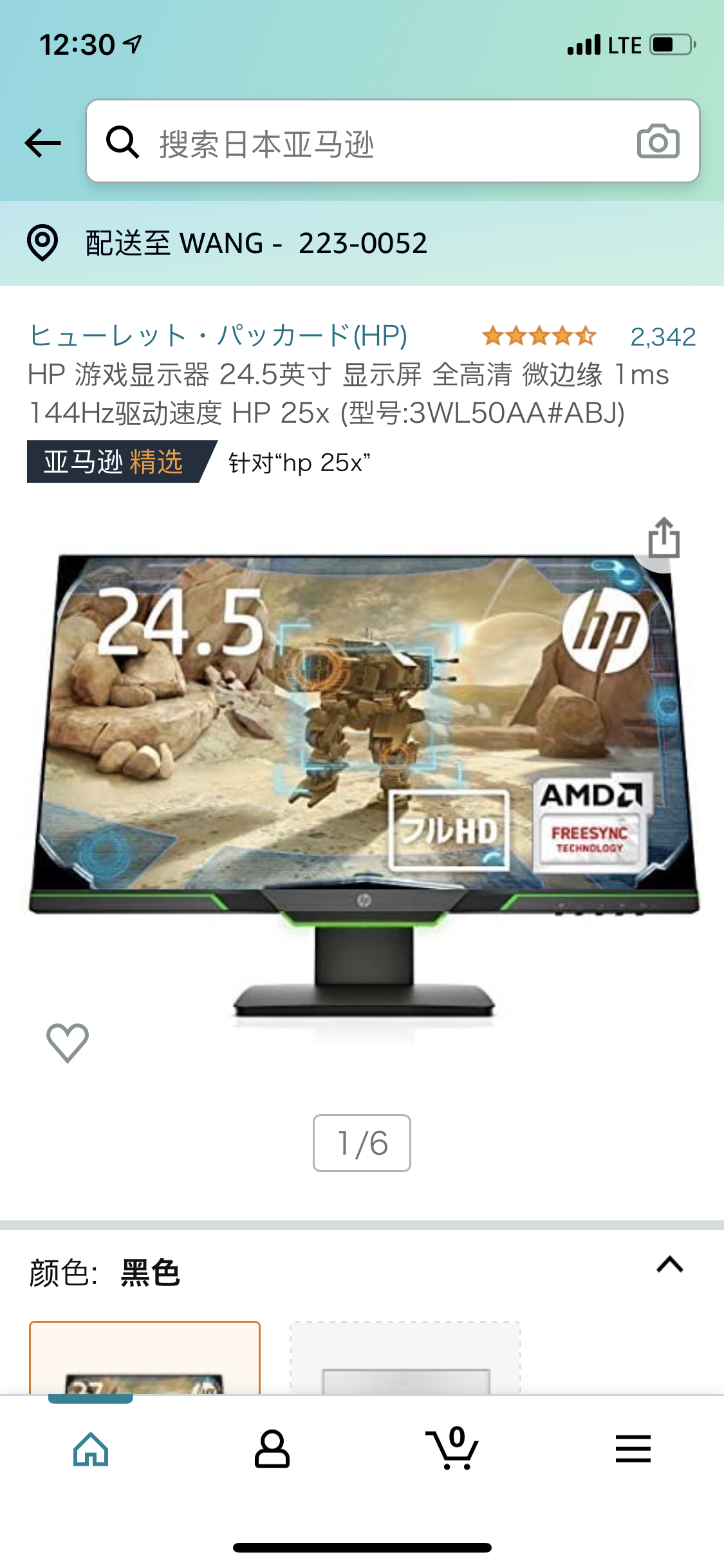Add monitor to wish list heart
This screenshot has height=1568, width=724.
point(68,1042)
